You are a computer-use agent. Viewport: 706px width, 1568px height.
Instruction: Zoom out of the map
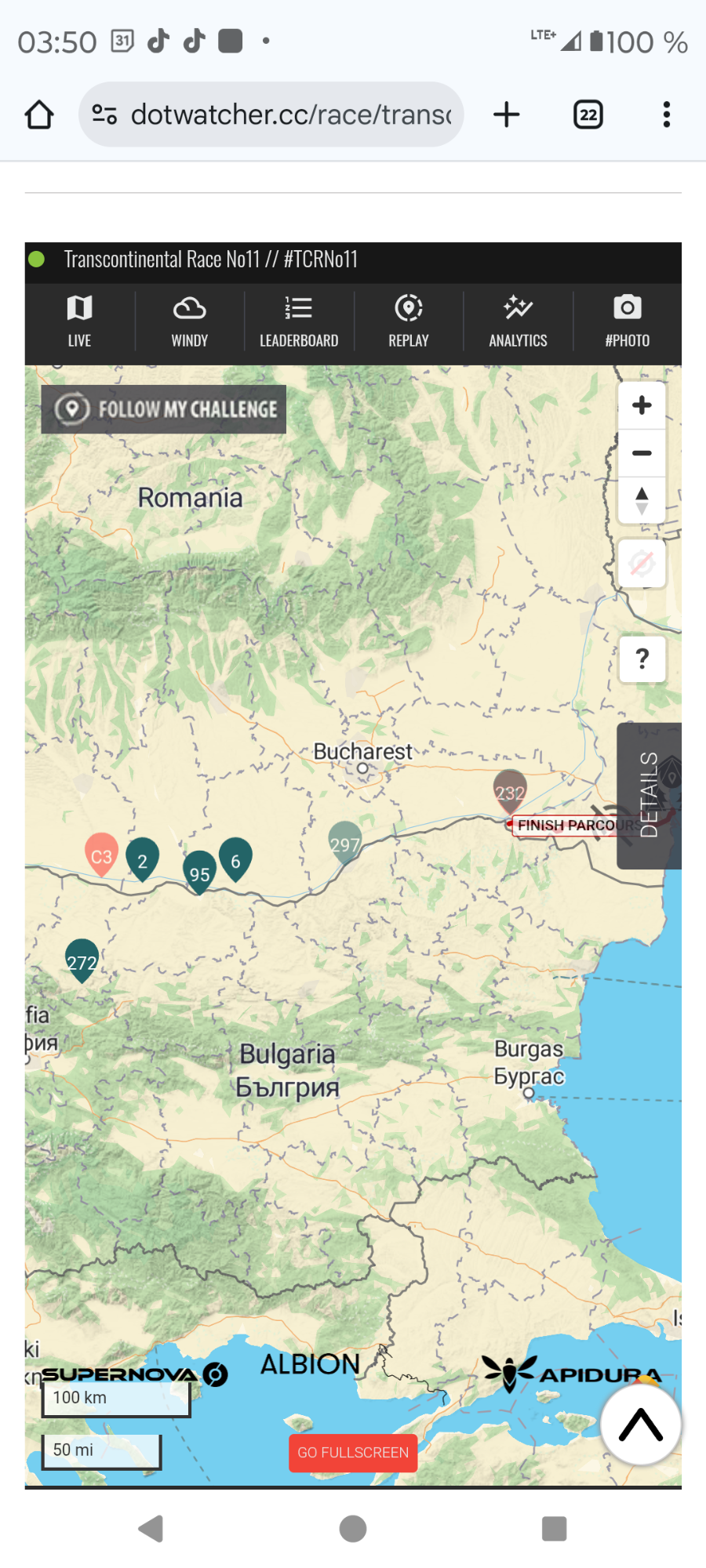click(x=642, y=453)
